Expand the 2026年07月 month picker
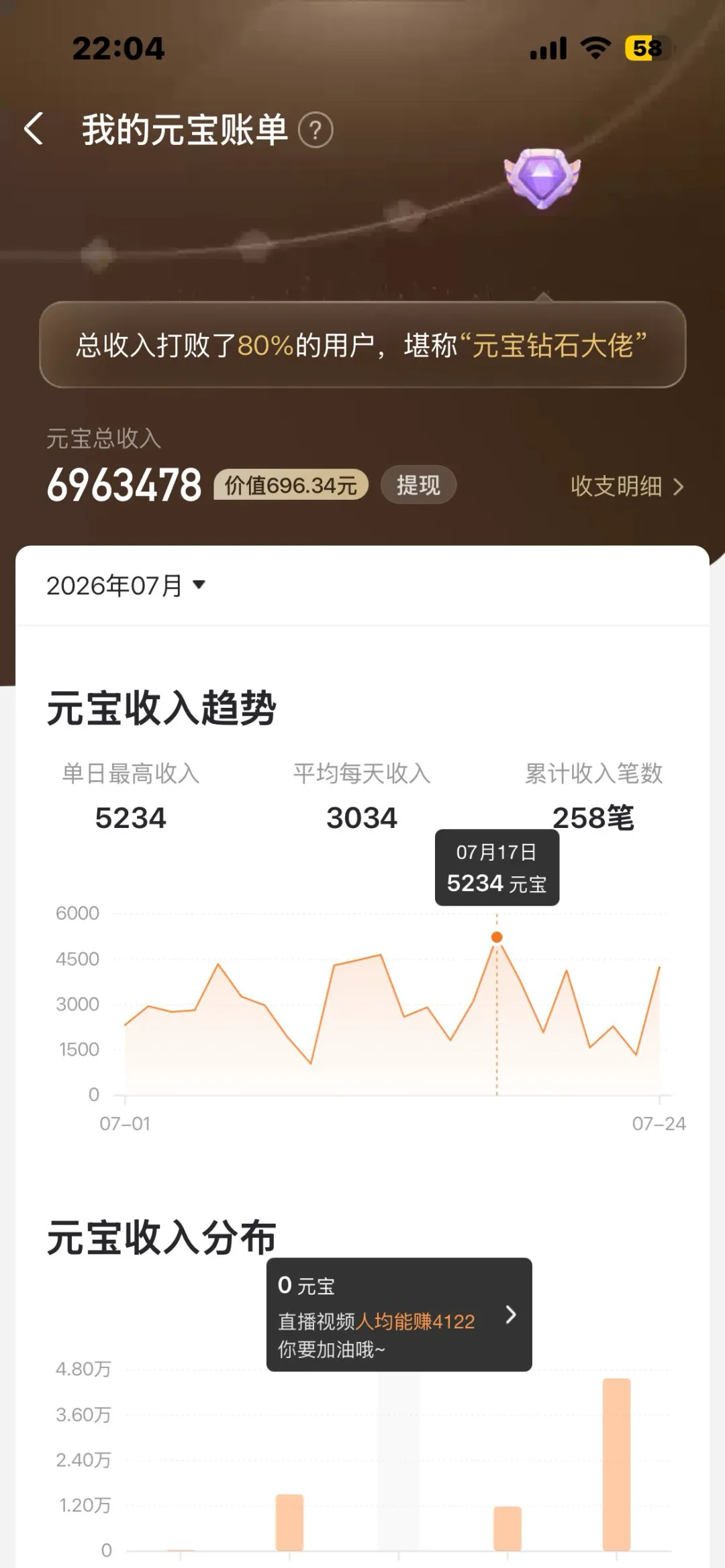This screenshot has width=725, height=1568. coord(126,585)
